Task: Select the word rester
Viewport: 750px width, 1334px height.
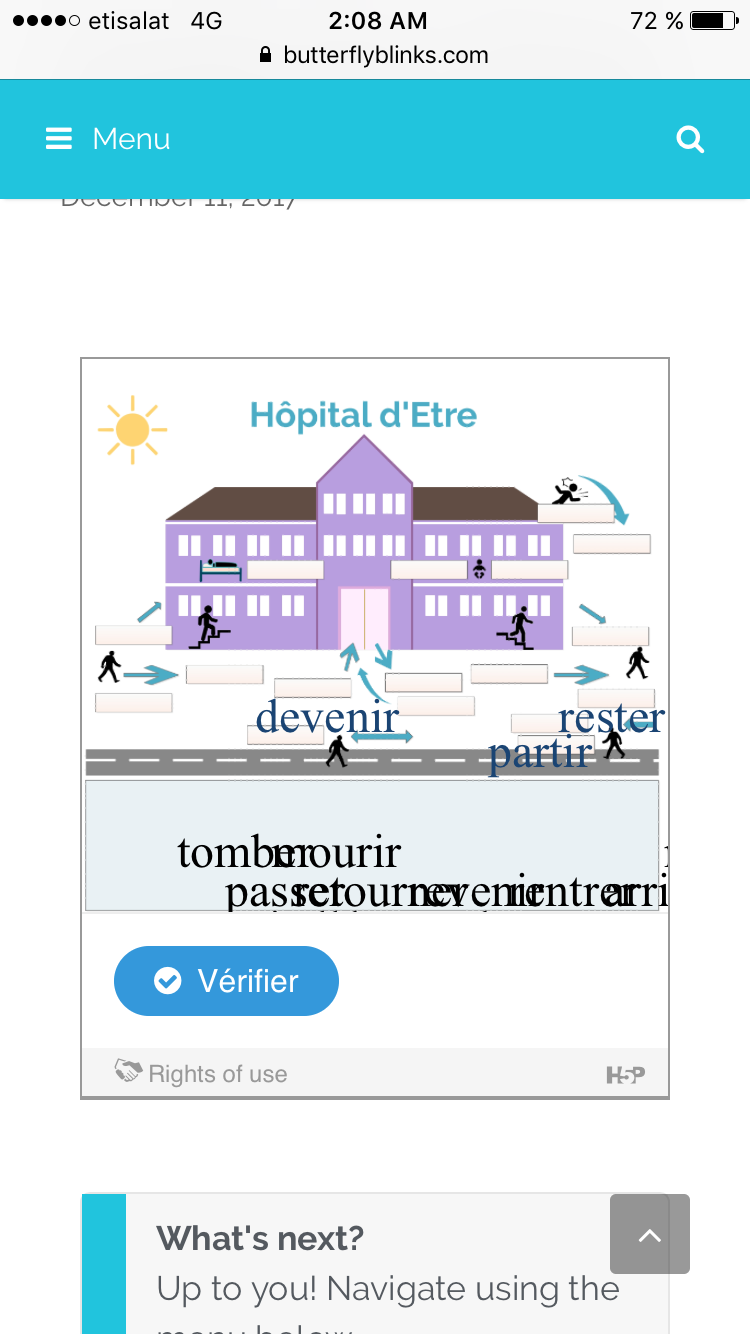Action: click(611, 717)
